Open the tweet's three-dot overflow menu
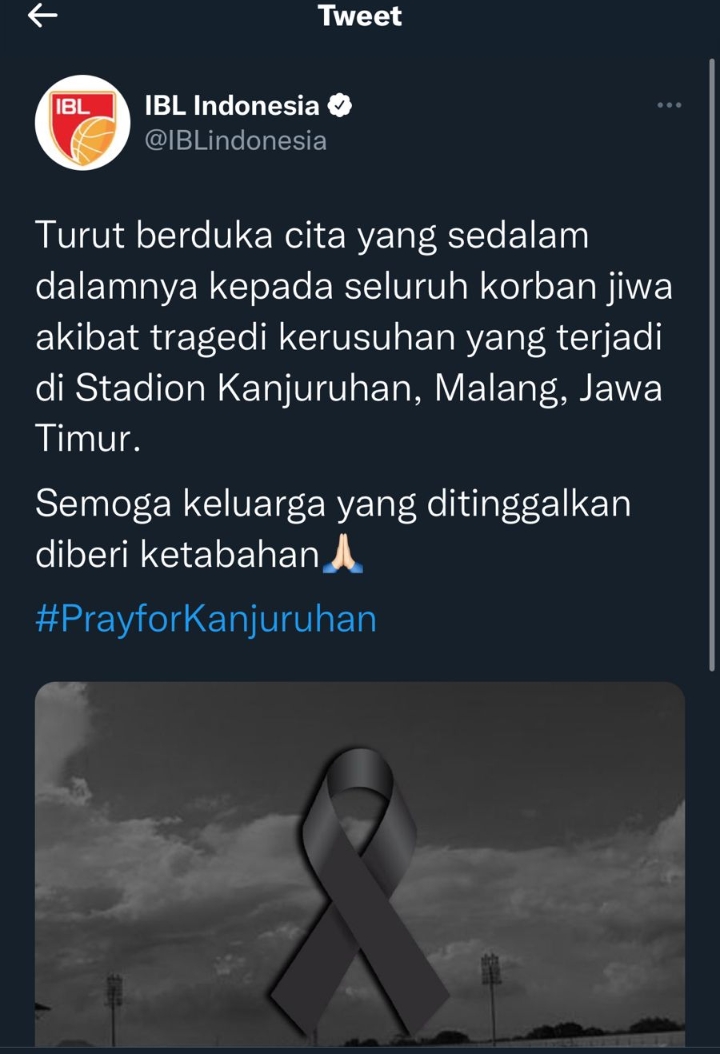Image resolution: width=720 pixels, height=1054 pixels. [x=669, y=105]
